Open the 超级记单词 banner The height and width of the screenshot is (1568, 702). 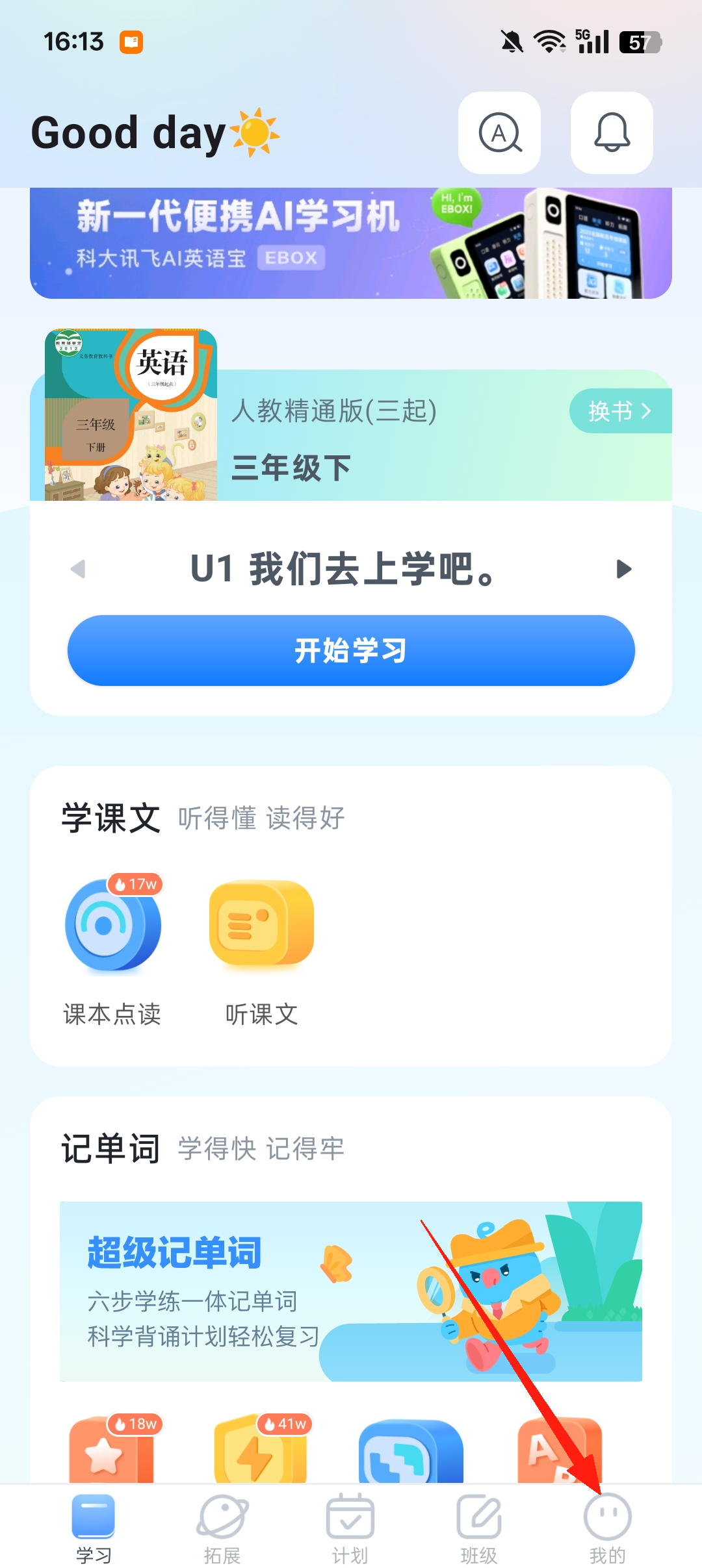click(x=351, y=1291)
